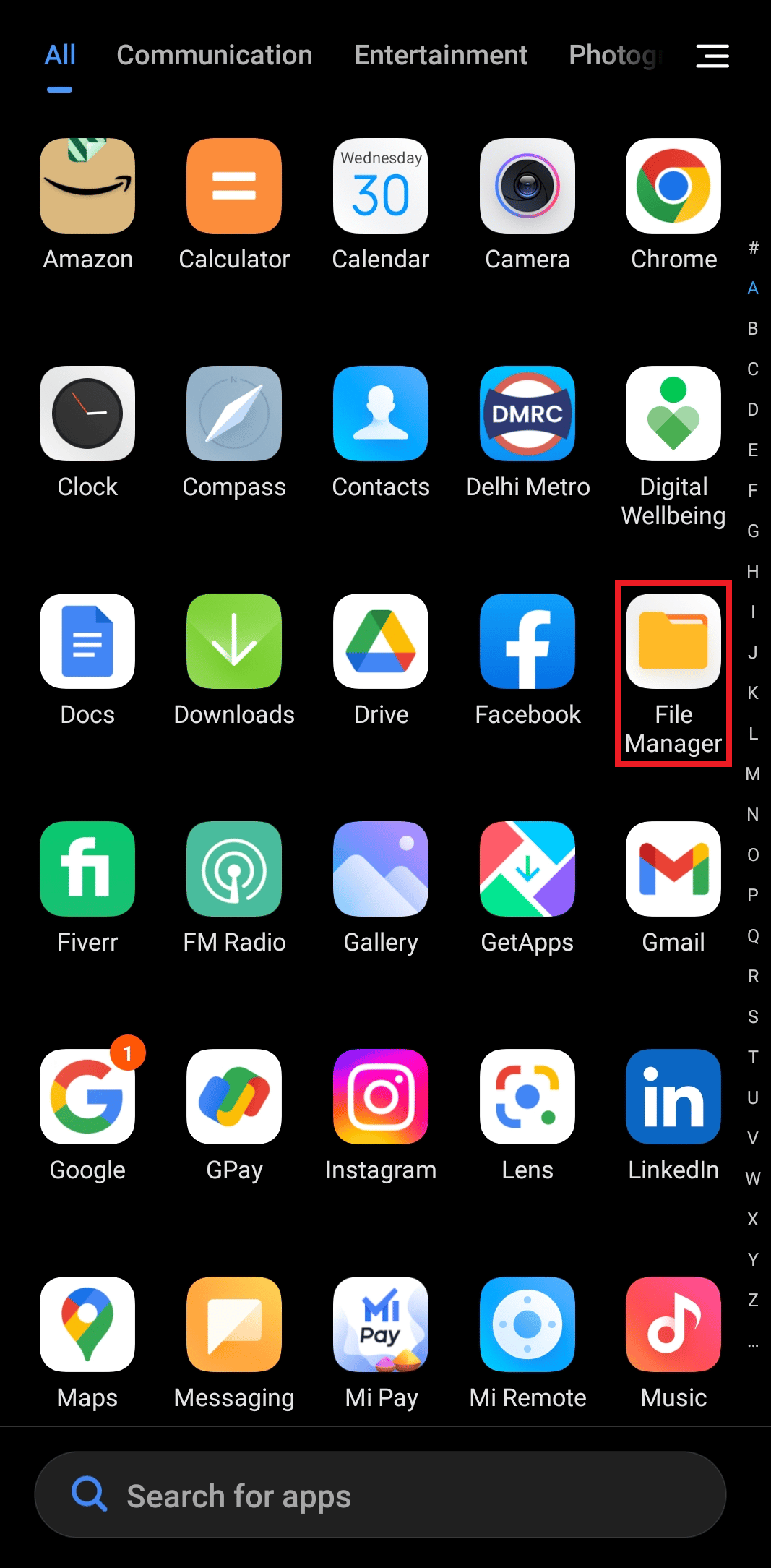Open the File Manager app
771x1568 pixels.
(672, 642)
